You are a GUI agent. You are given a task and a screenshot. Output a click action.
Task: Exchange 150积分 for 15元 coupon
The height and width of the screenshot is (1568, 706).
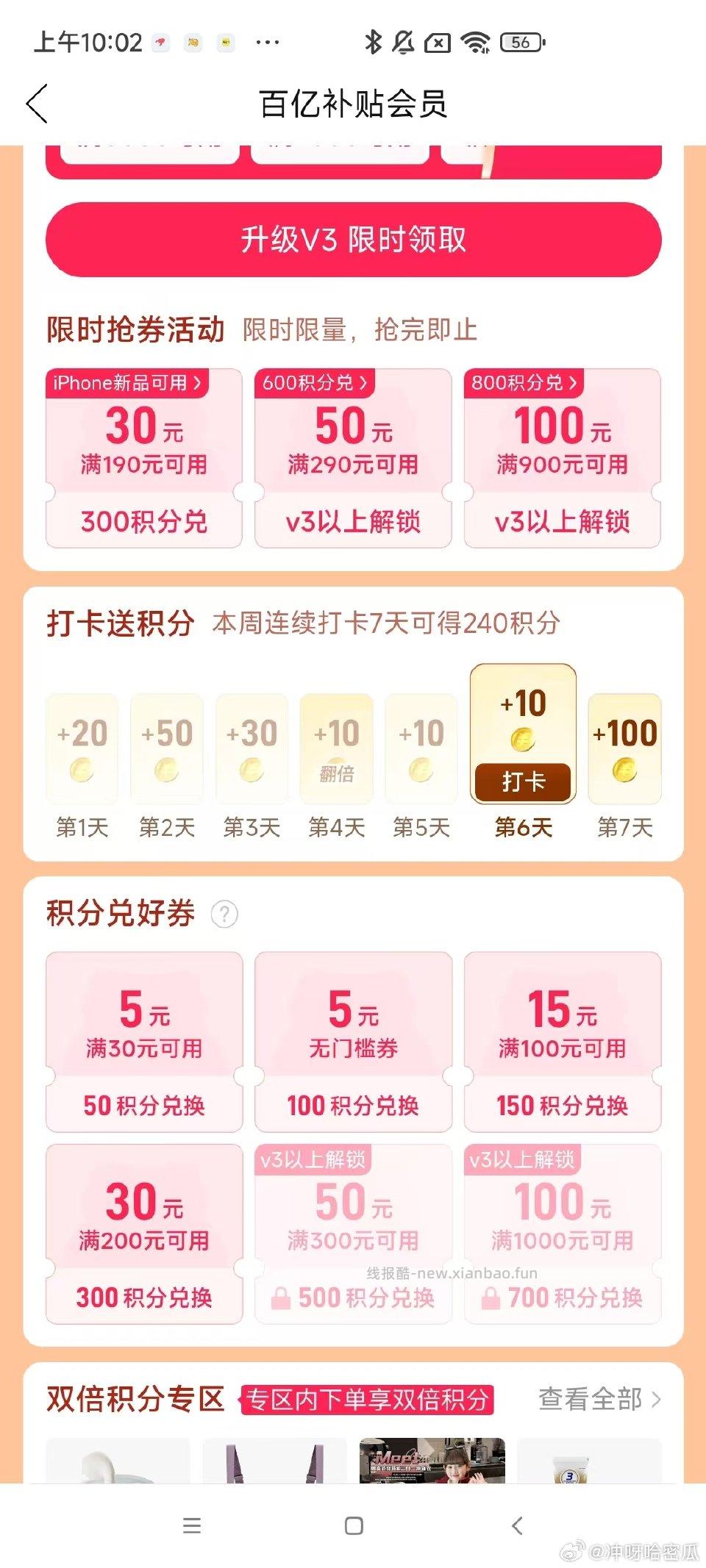562,1105
